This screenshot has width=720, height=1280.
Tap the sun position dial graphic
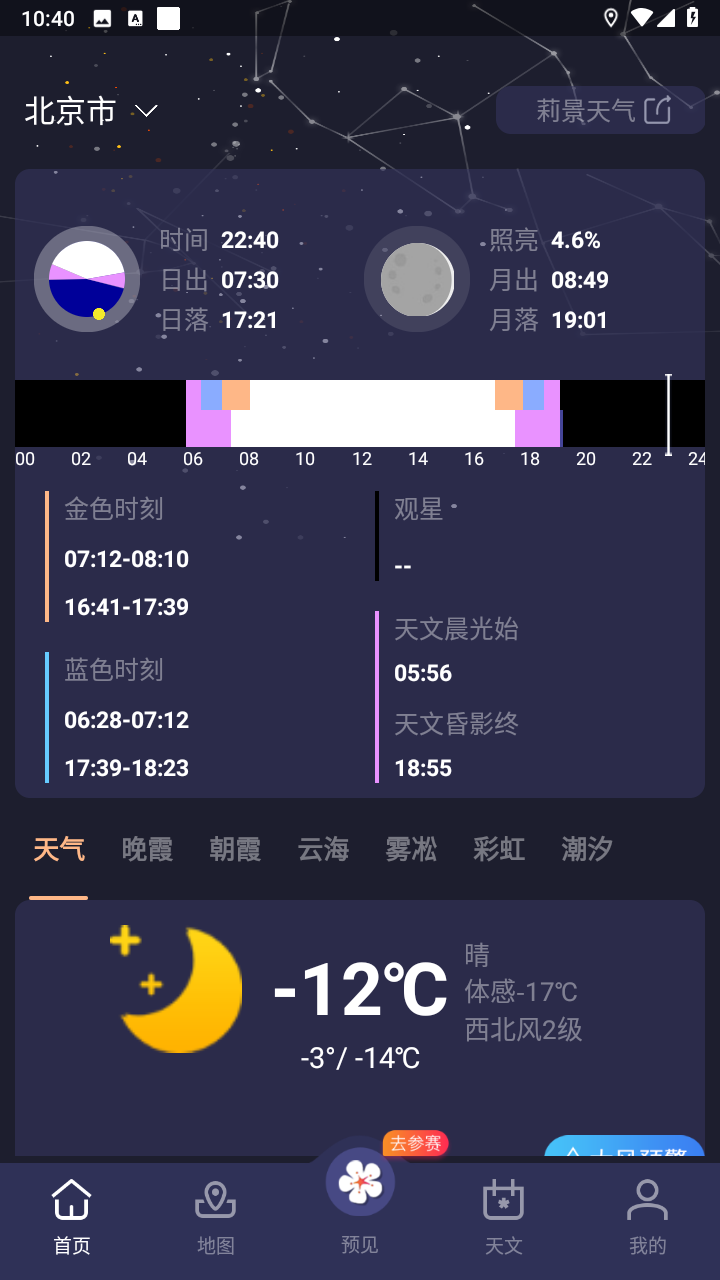click(86, 279)
